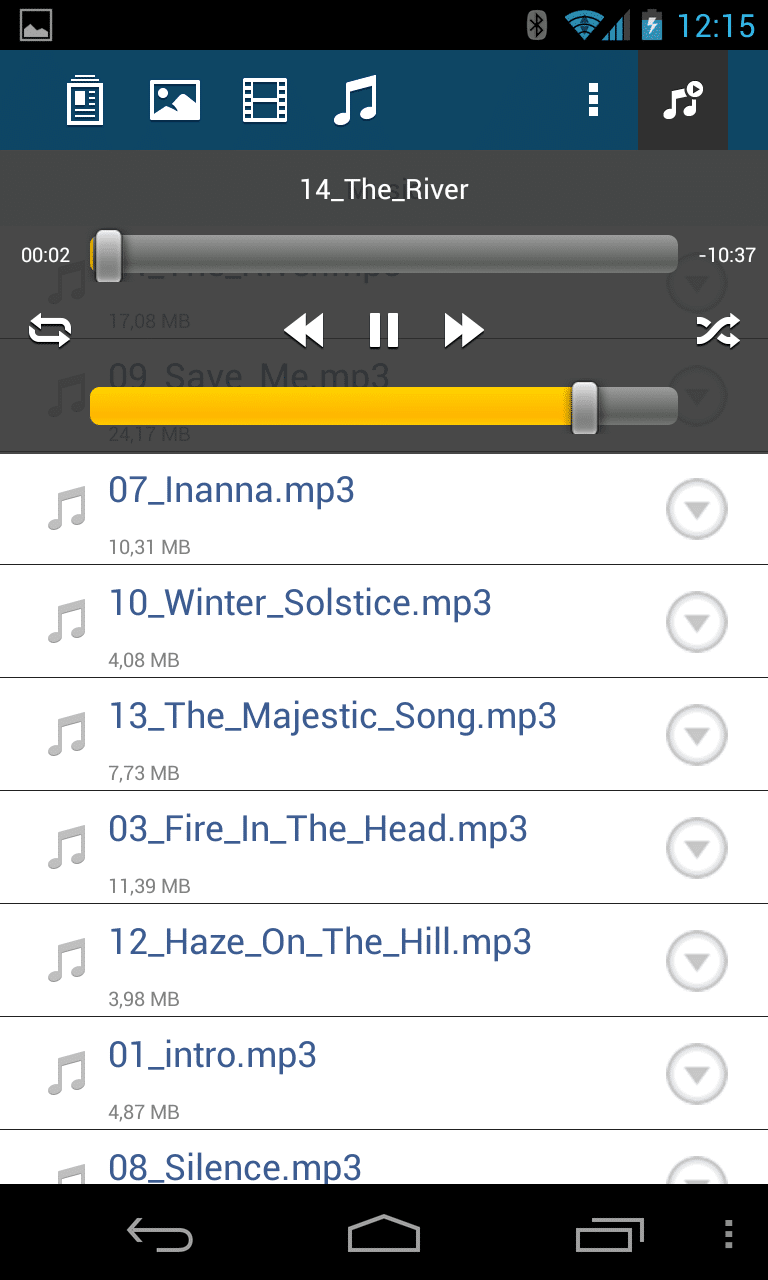Viewport: 768px width, 1280px height.
Task: Expand options for 01_intro.mp3
Action: pos(696,1074)
